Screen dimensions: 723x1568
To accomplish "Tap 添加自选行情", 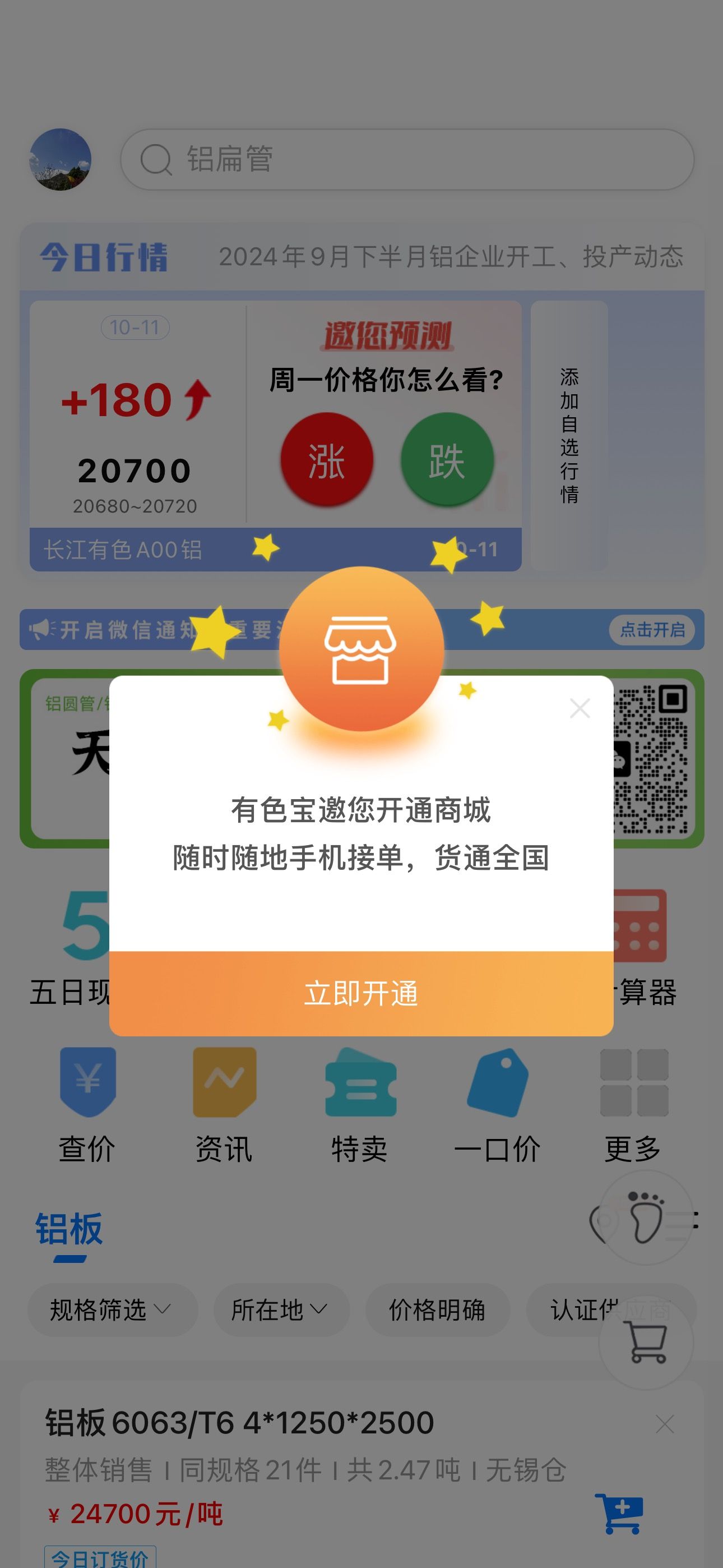I will 569,435.
